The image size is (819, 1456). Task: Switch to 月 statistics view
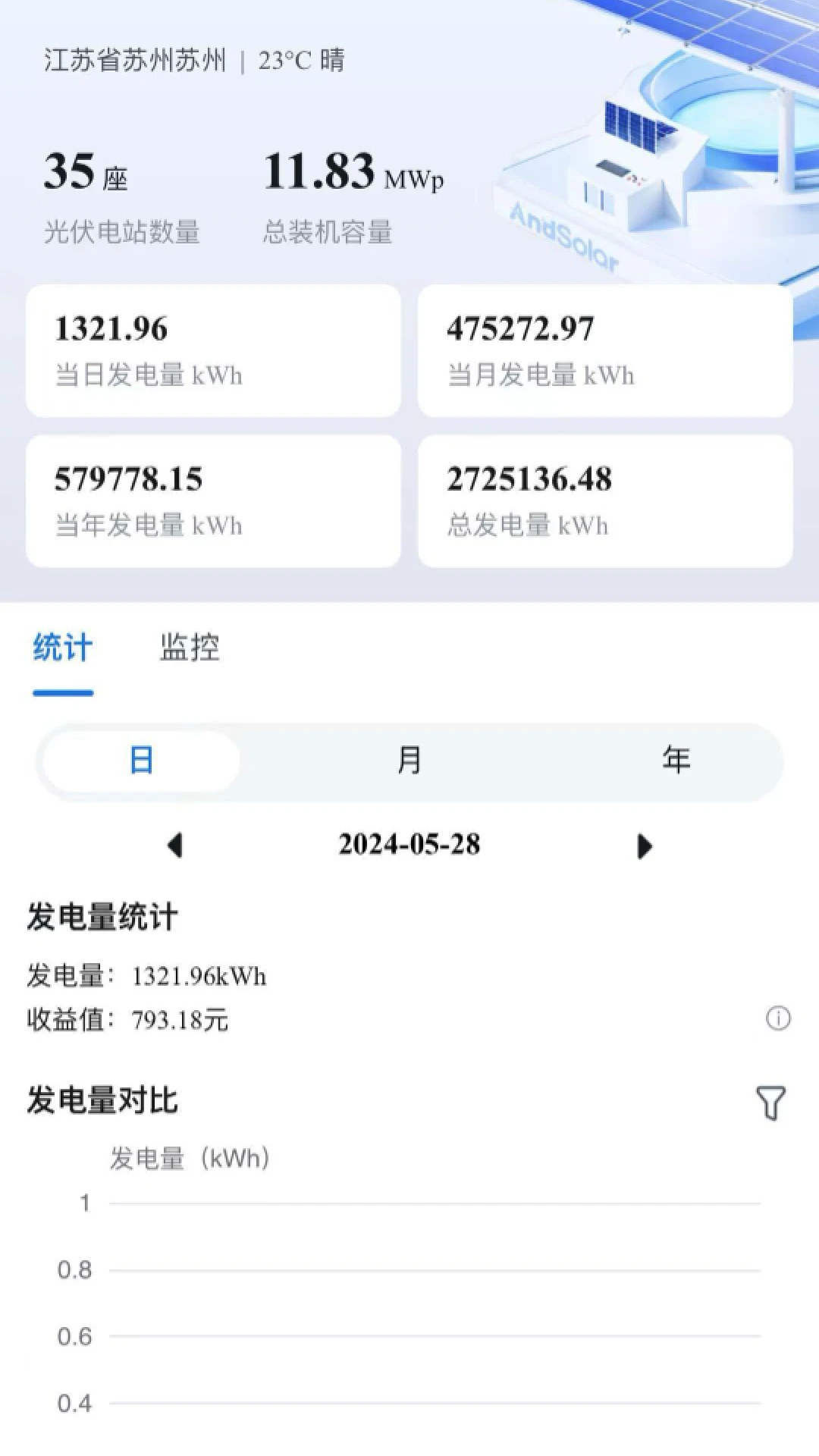click(409, 761)
